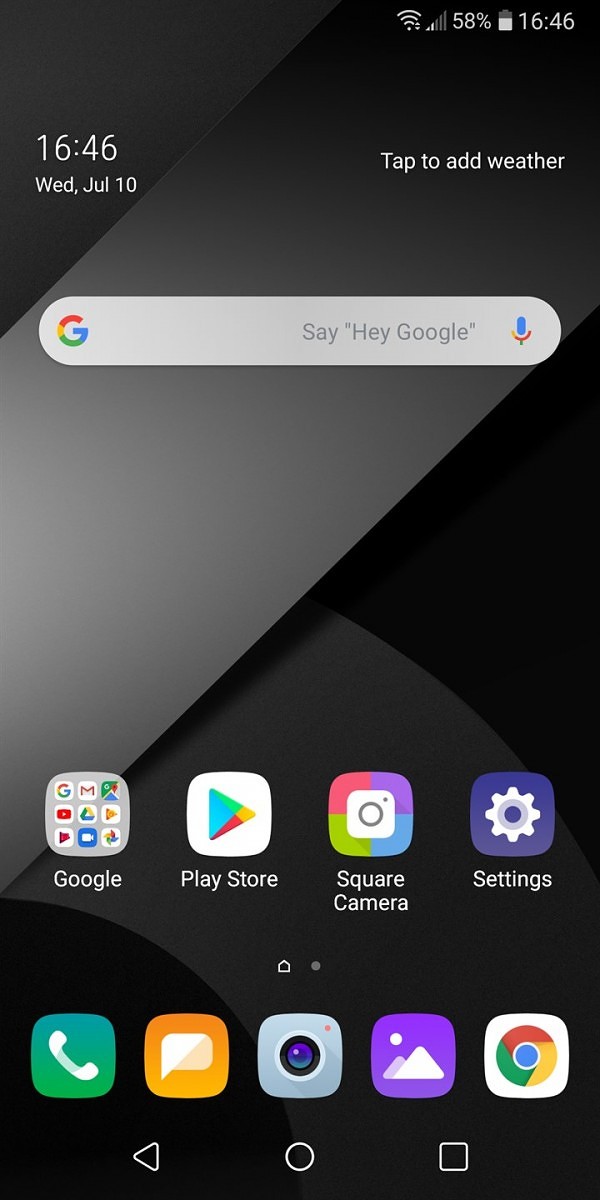Open the Gallery app in dock
This screenshot has width=600, height=1200.
[413, 1056]
